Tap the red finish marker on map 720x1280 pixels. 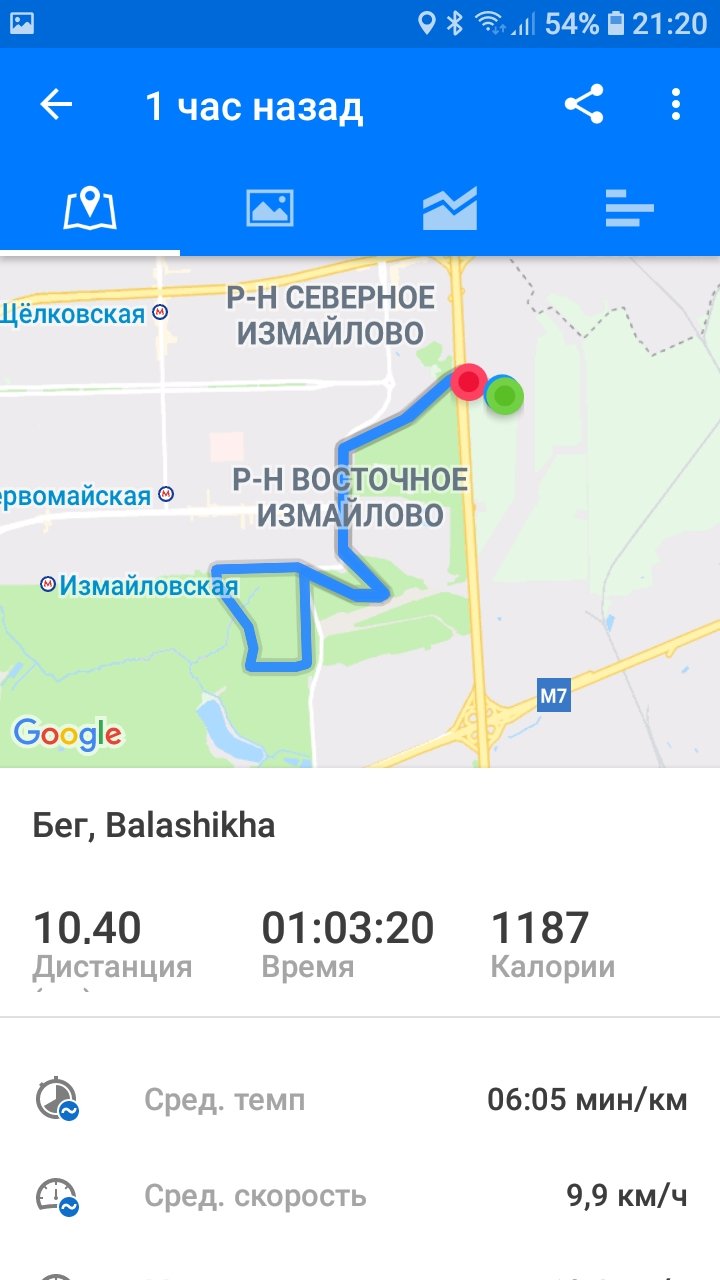click(x=468, y=381)
